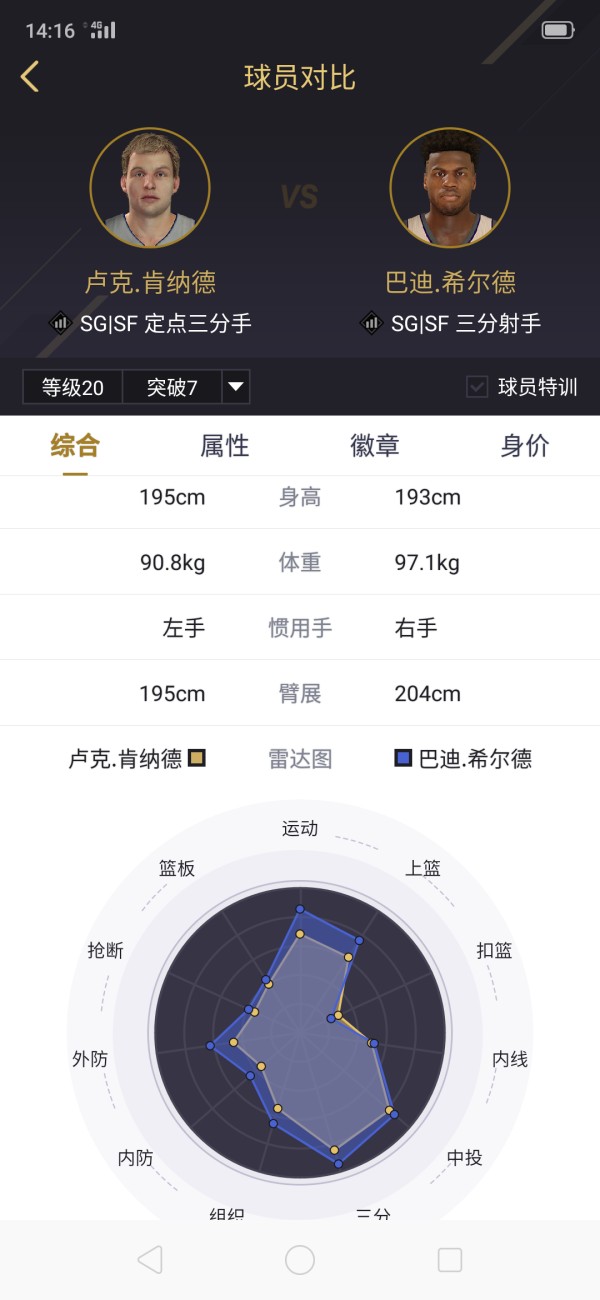Go back using the top-left arrow
The height and width of the screenshot is (1300, 600).
tap(30, 77)
